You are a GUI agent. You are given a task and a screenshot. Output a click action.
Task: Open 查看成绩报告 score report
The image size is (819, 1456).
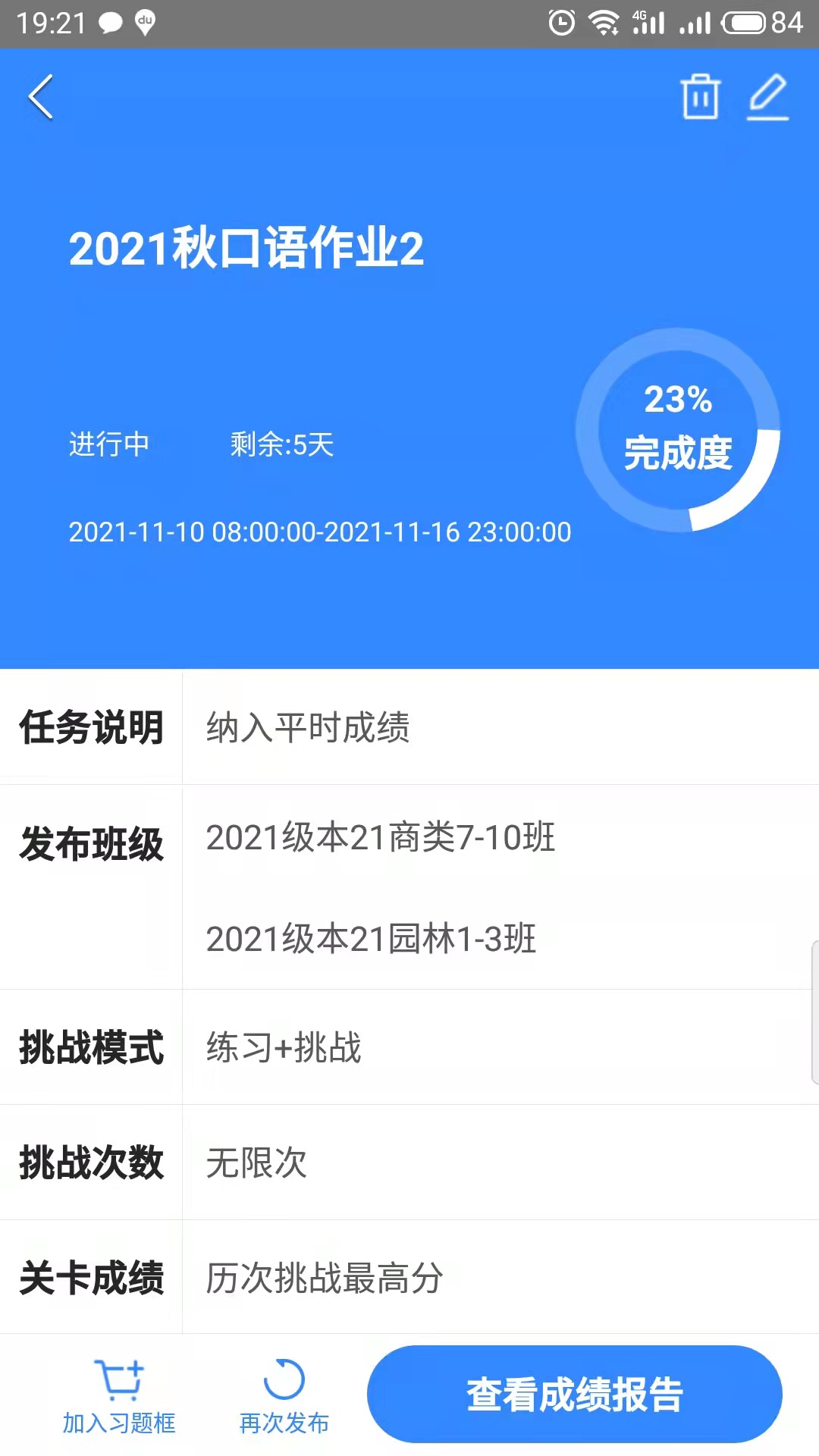574,1394
